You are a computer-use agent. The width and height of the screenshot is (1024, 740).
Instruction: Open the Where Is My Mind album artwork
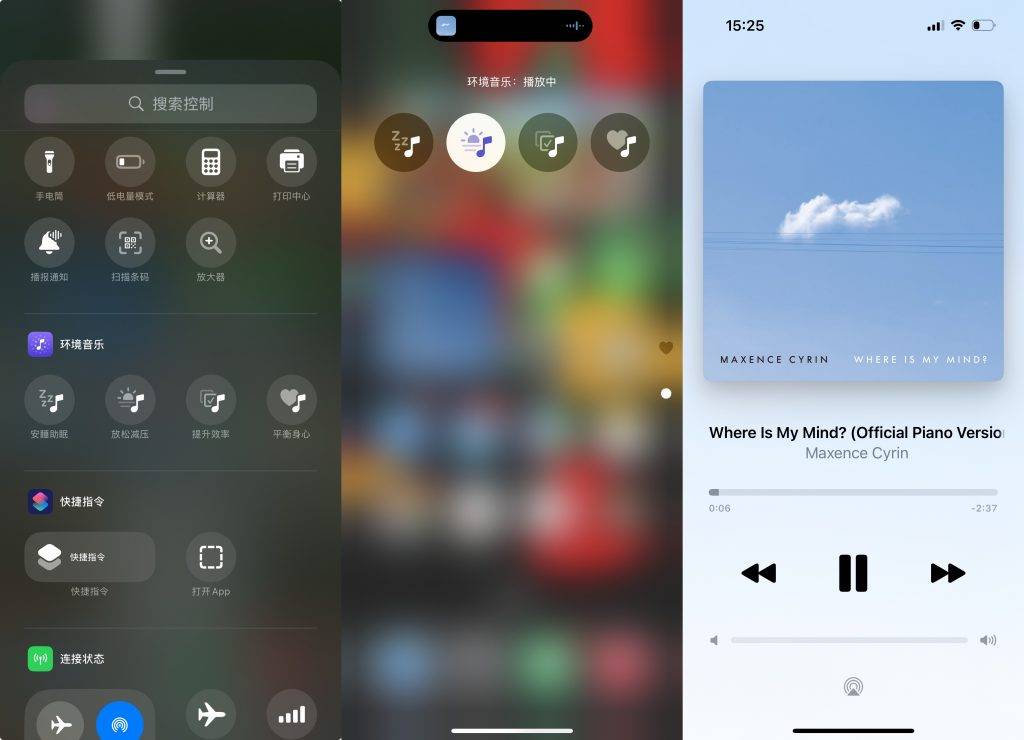(853, 231)
